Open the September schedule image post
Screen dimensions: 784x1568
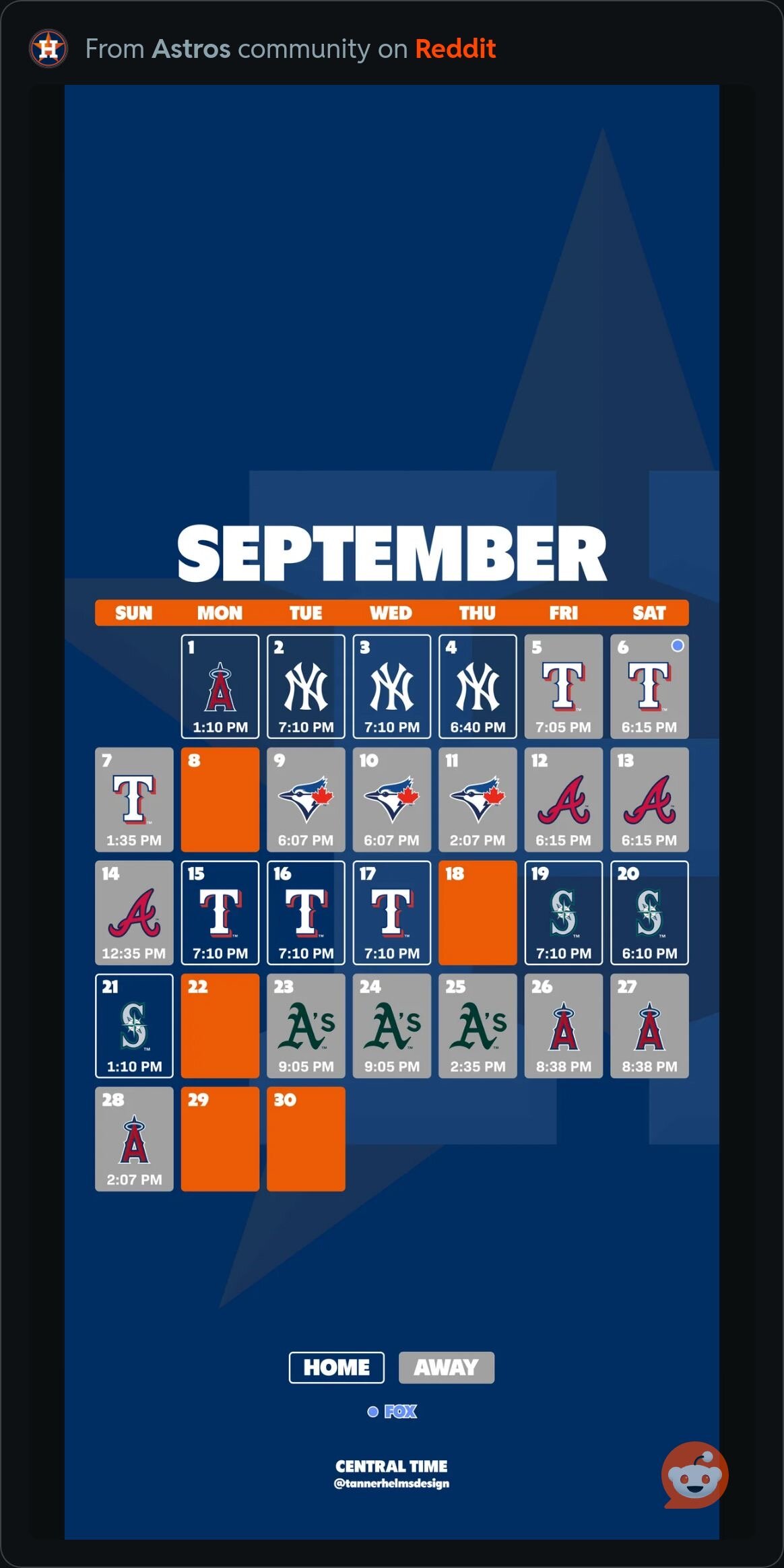tap(391, 812)
